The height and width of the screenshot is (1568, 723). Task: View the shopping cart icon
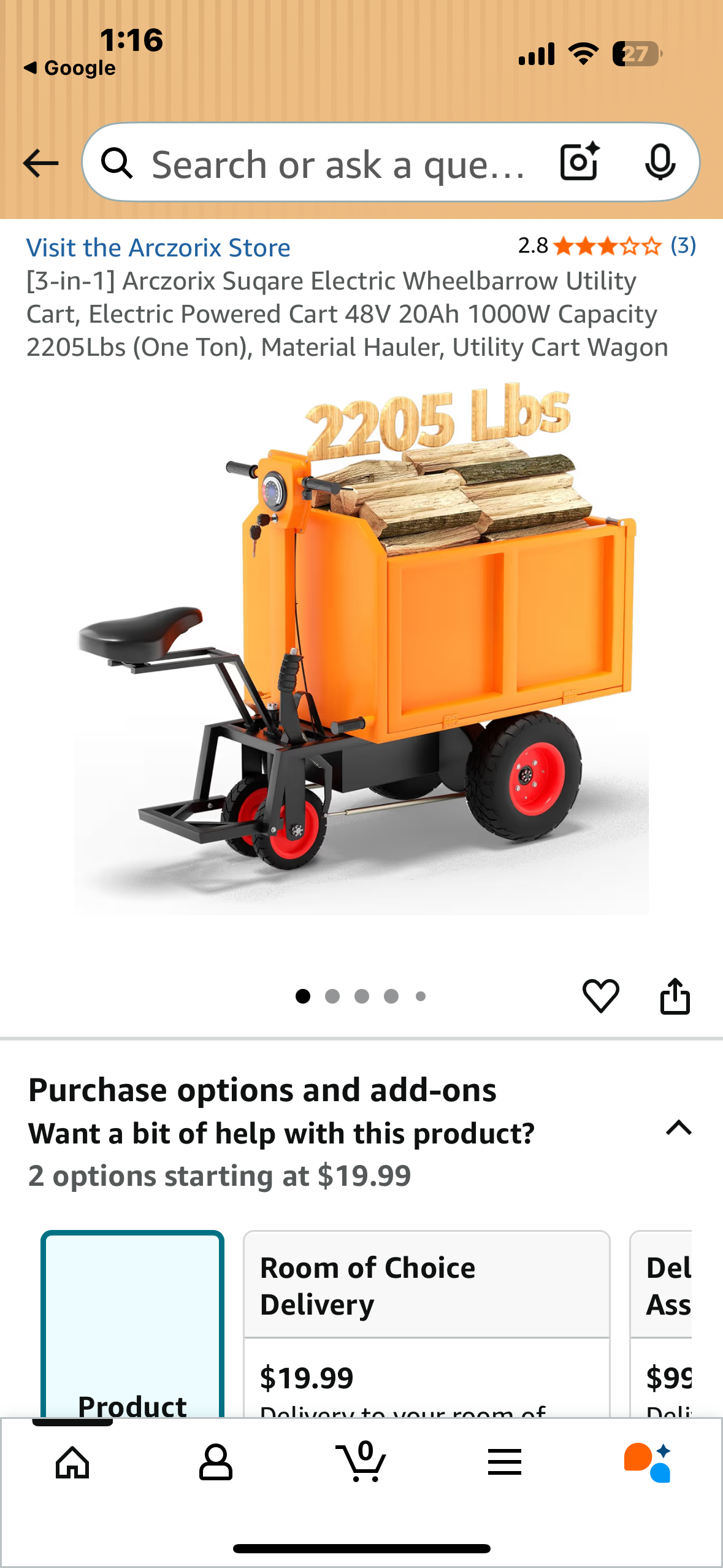tap(361, 1462)
